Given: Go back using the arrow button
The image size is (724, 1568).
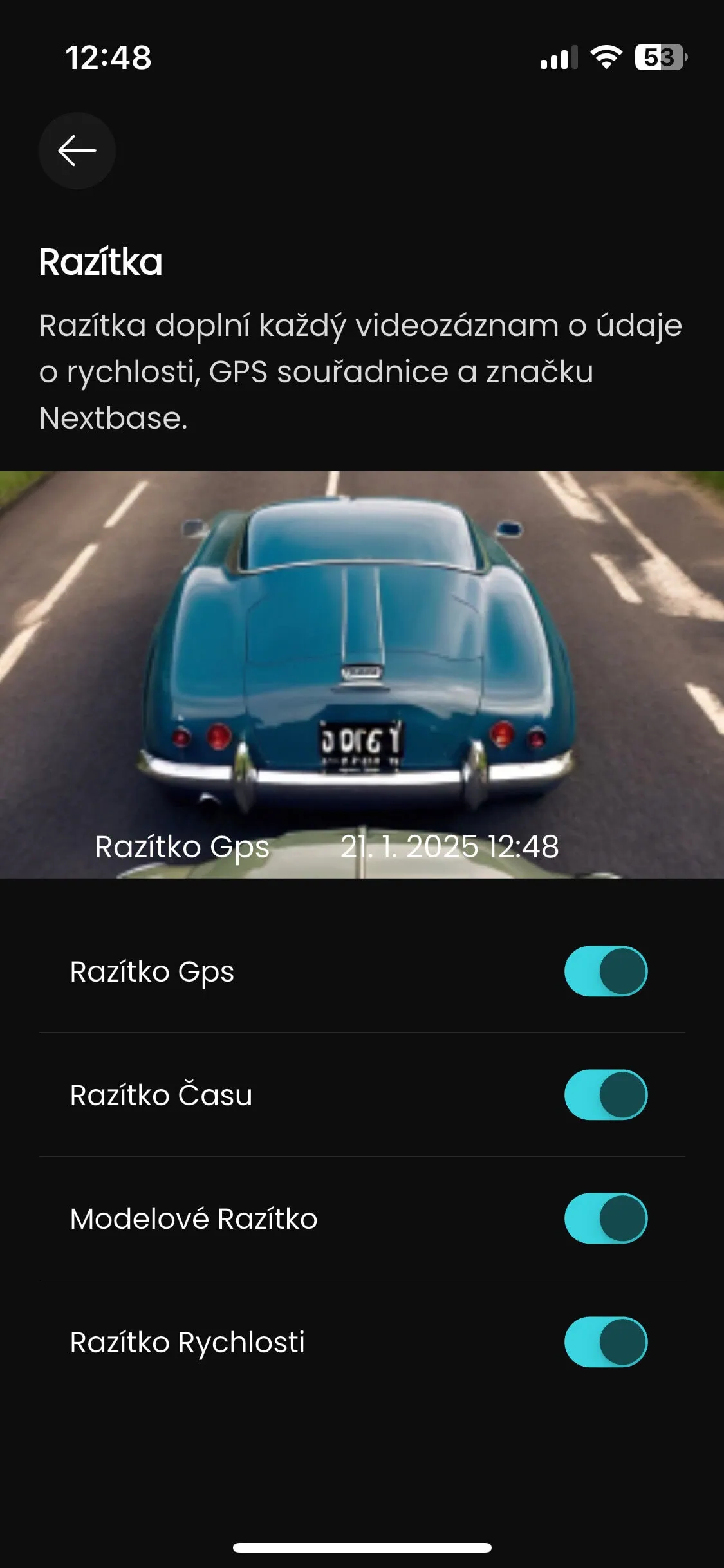Looking at the screenshot, I should (77, 151).
